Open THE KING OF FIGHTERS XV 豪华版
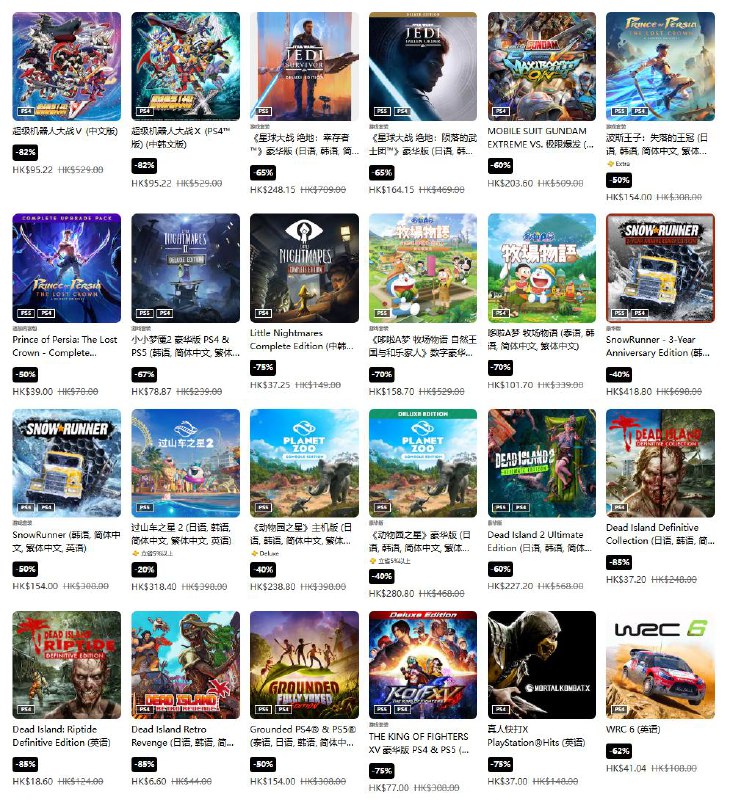The width and height of the screenshot is (730, 800). [x=423, y=664]
